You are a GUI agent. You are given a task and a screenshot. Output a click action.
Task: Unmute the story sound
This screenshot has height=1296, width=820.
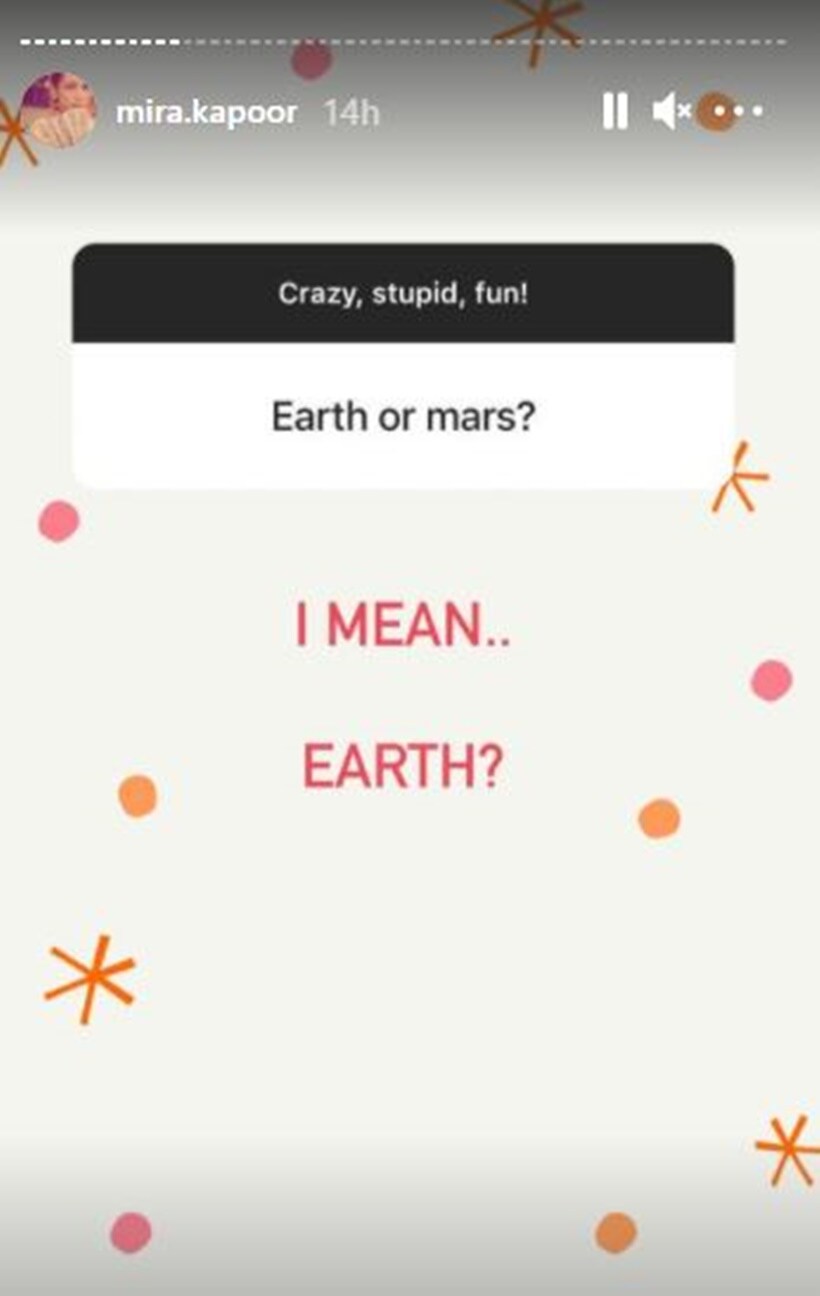point(670,111)
